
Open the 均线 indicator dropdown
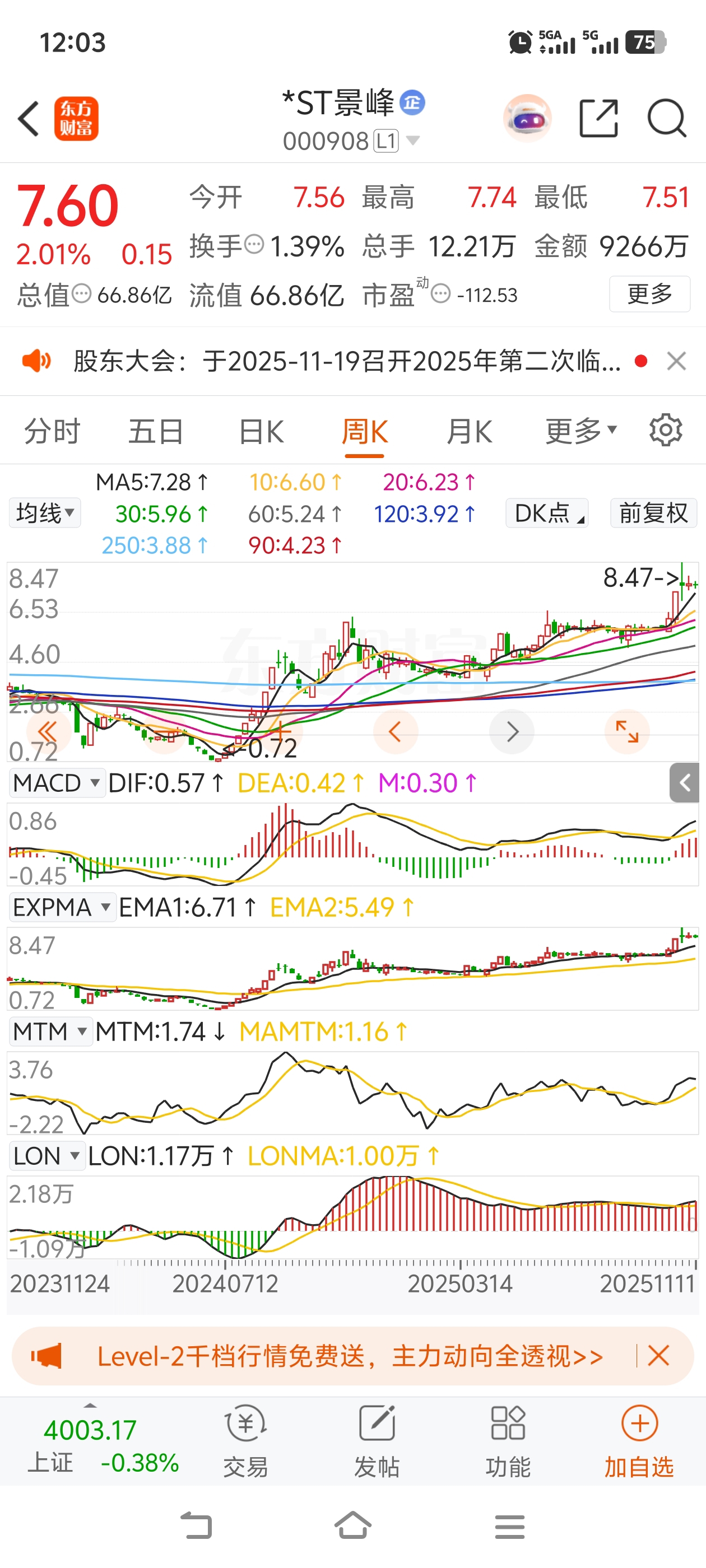coord(45,513)
